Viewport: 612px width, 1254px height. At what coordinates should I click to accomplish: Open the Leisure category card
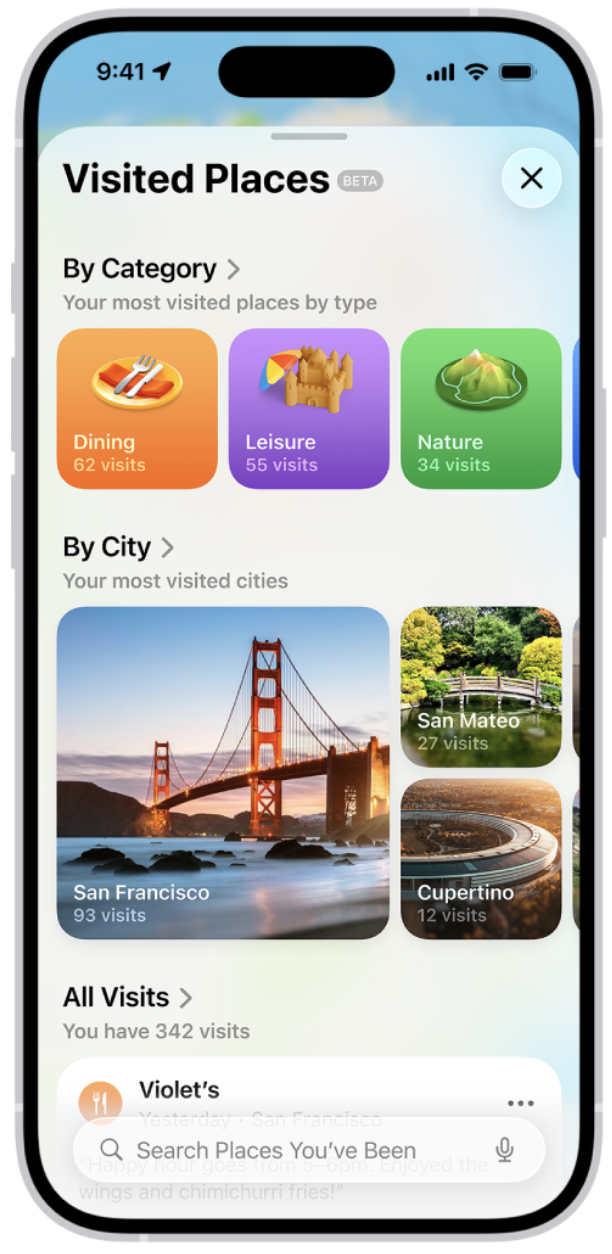coord(309,408)
